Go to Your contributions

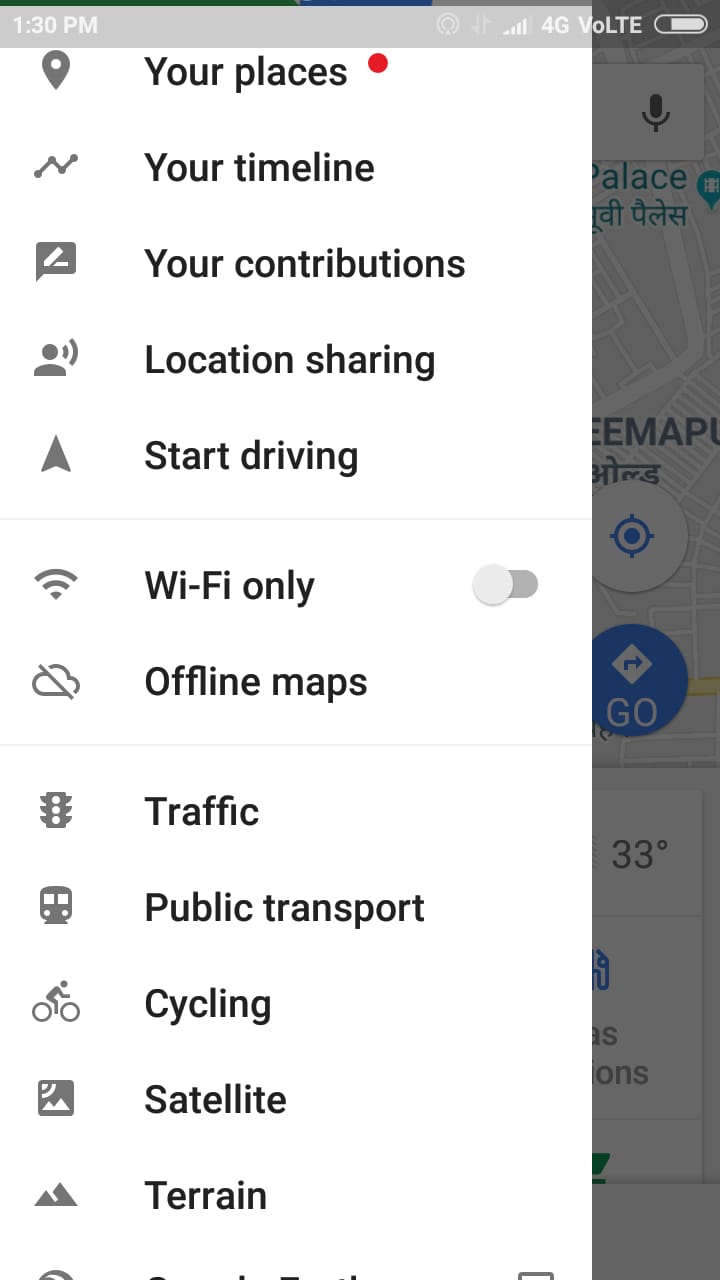[304, 264]
